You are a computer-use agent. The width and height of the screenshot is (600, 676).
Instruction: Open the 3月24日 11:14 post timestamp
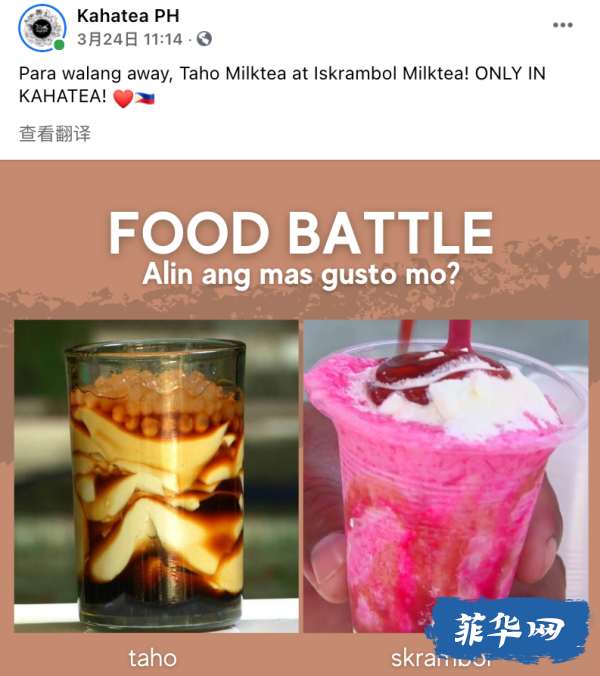point(130,39)
